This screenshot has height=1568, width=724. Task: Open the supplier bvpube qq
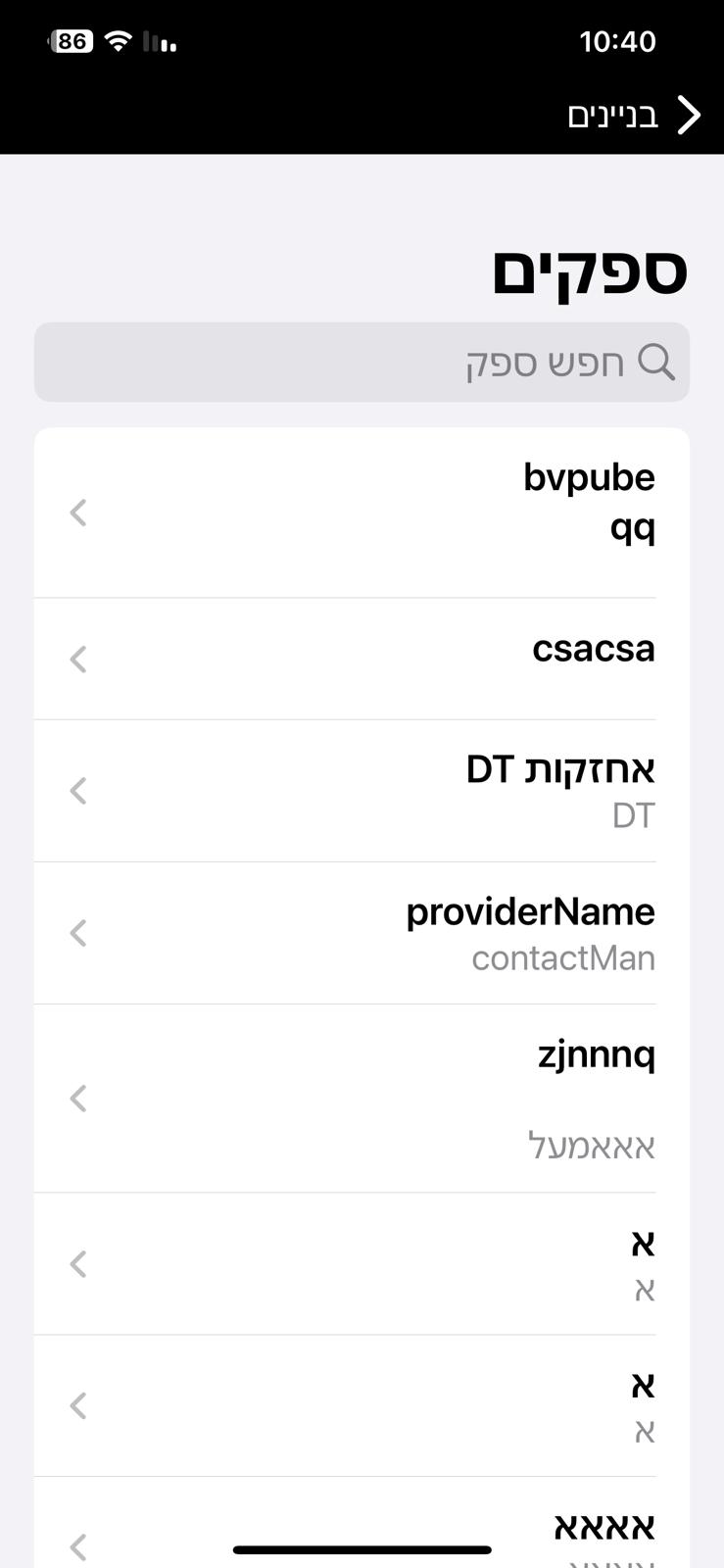tap(362, 512)
